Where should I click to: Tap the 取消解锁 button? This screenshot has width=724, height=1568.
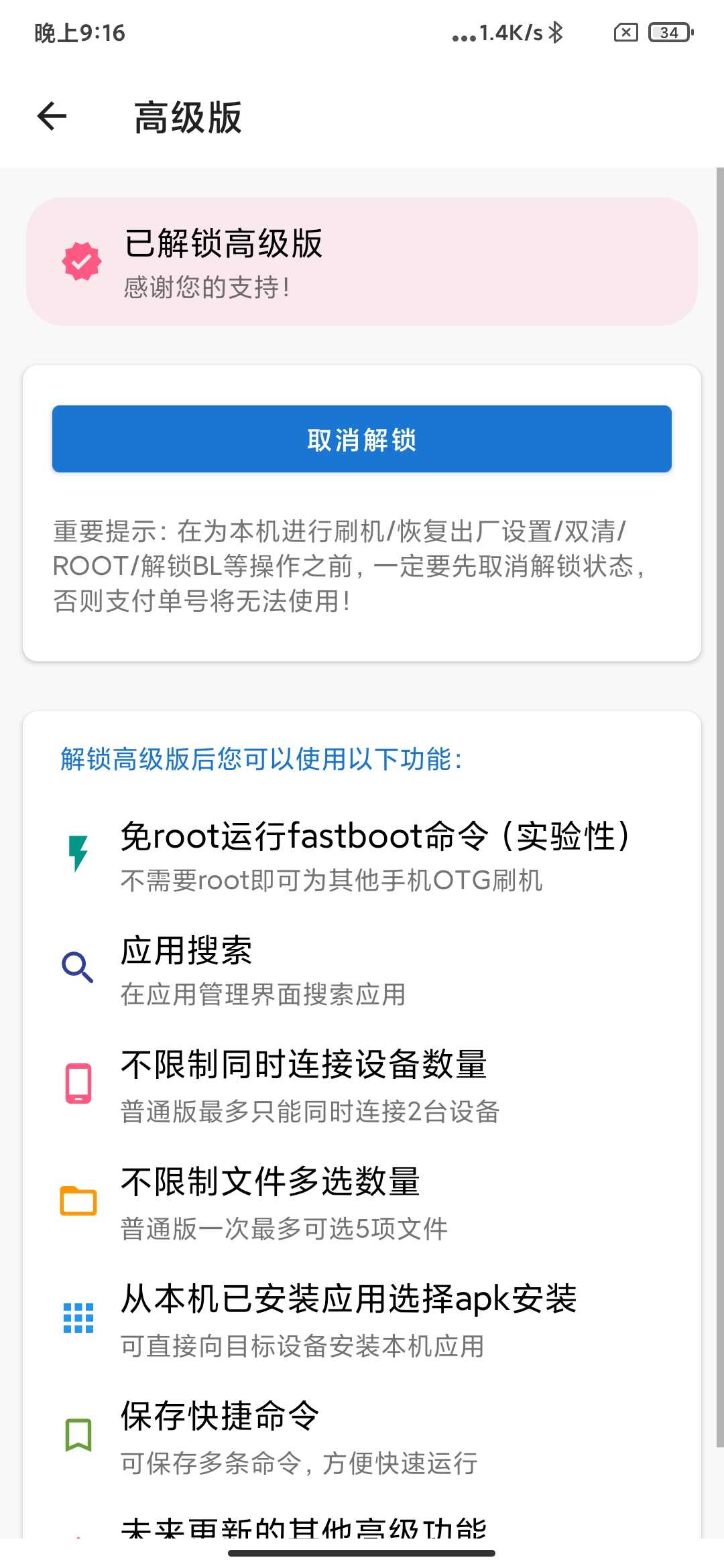coord(362,439)
